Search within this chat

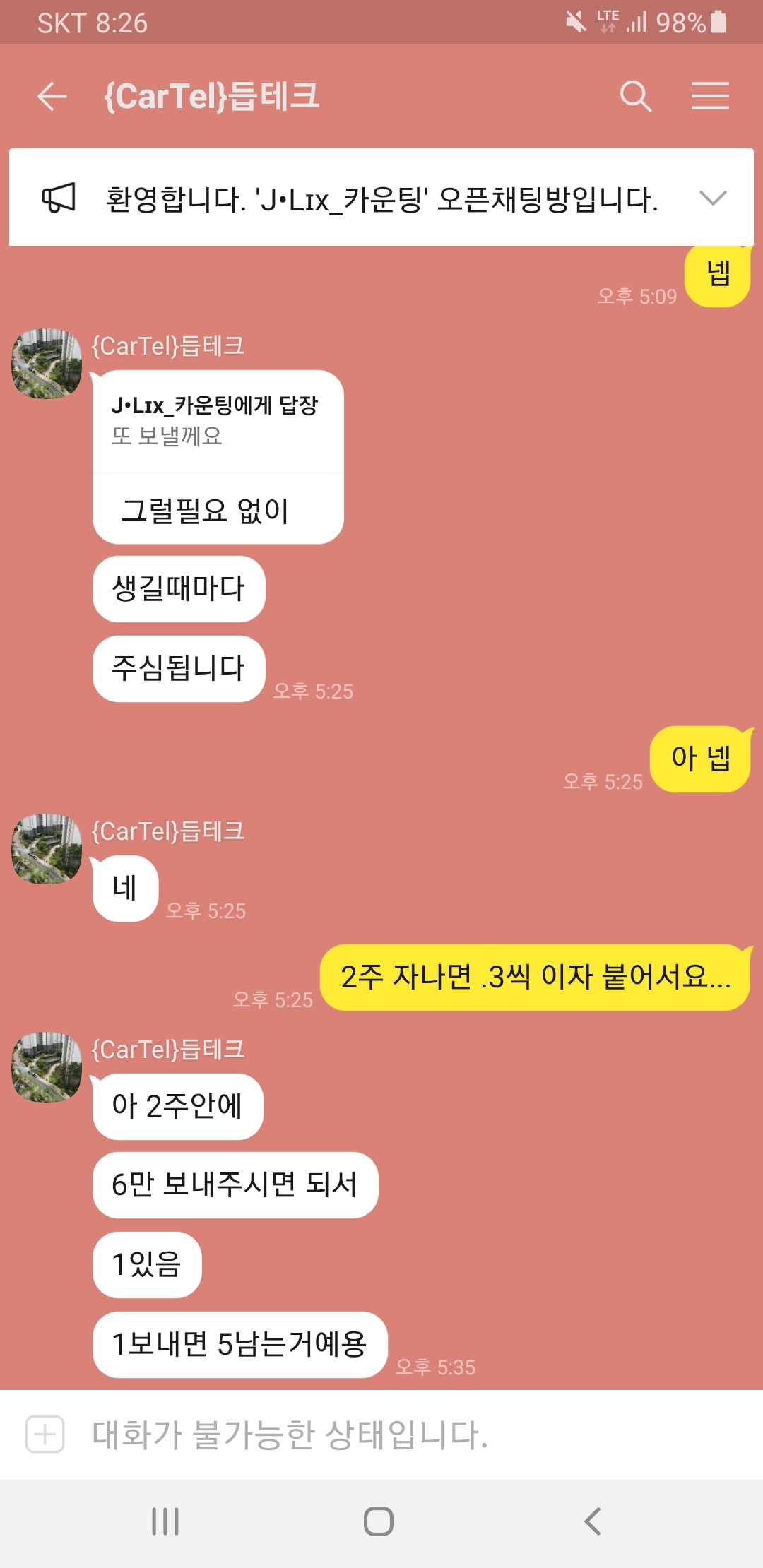point(634,96)
